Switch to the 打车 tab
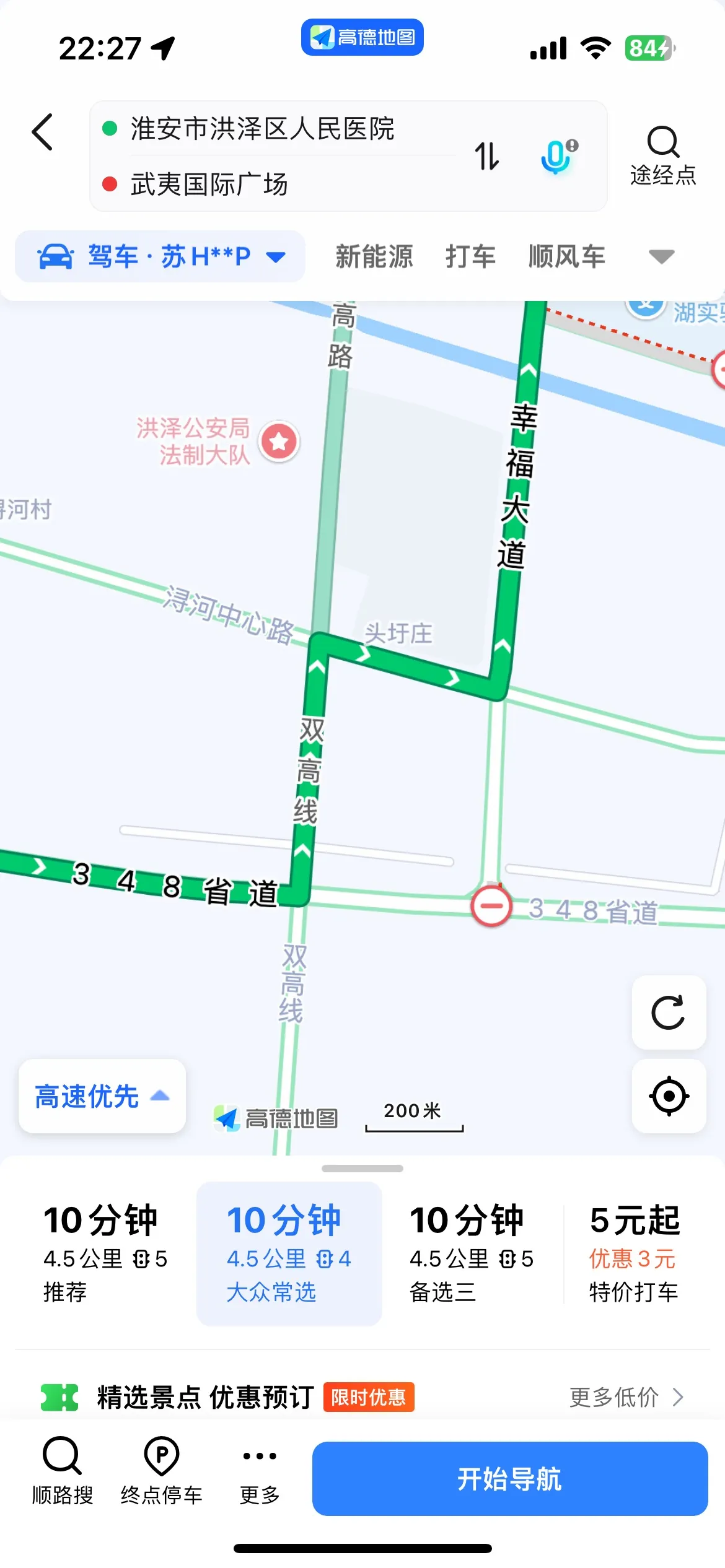725x1568 pixels. pyautogui.click(x=470, y=256)
